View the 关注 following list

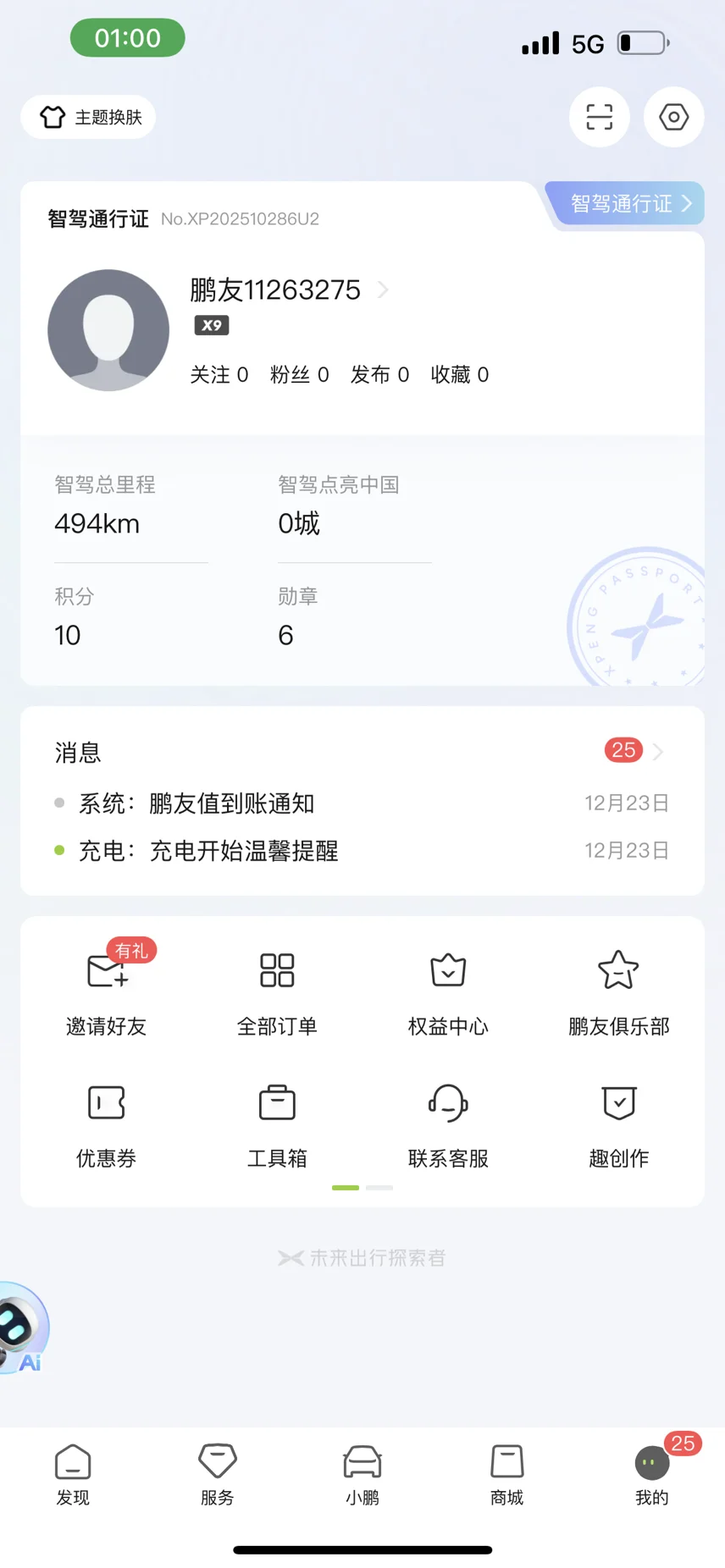click(219, 375)
